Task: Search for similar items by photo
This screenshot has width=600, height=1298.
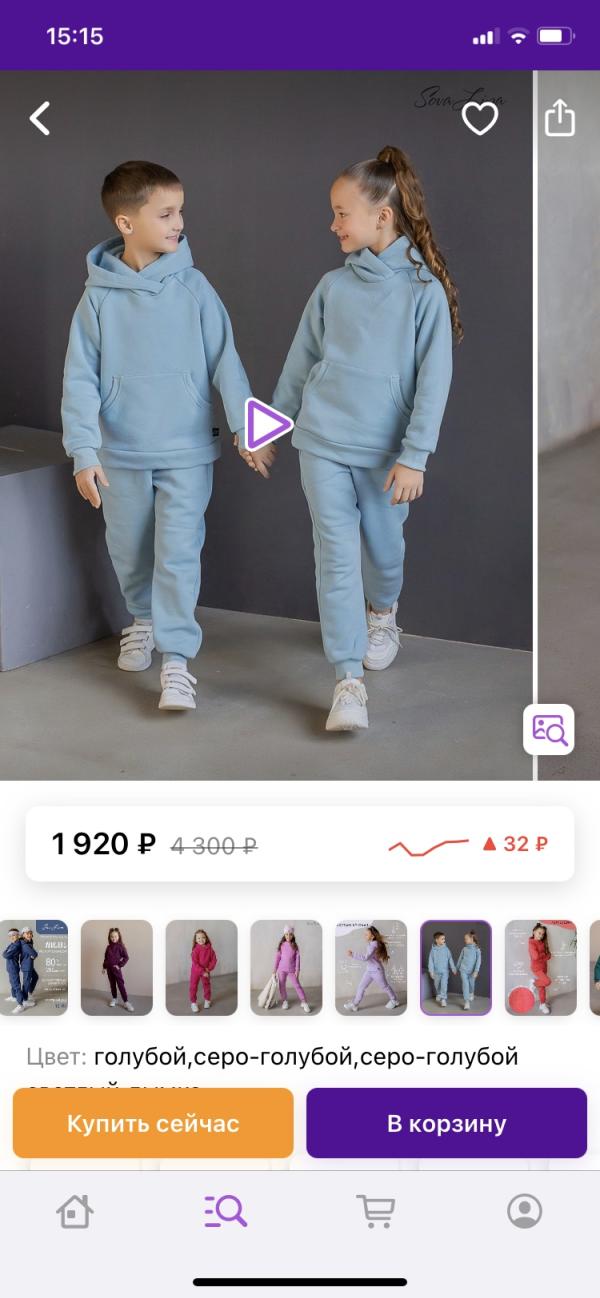Action: tap(549, 729)
